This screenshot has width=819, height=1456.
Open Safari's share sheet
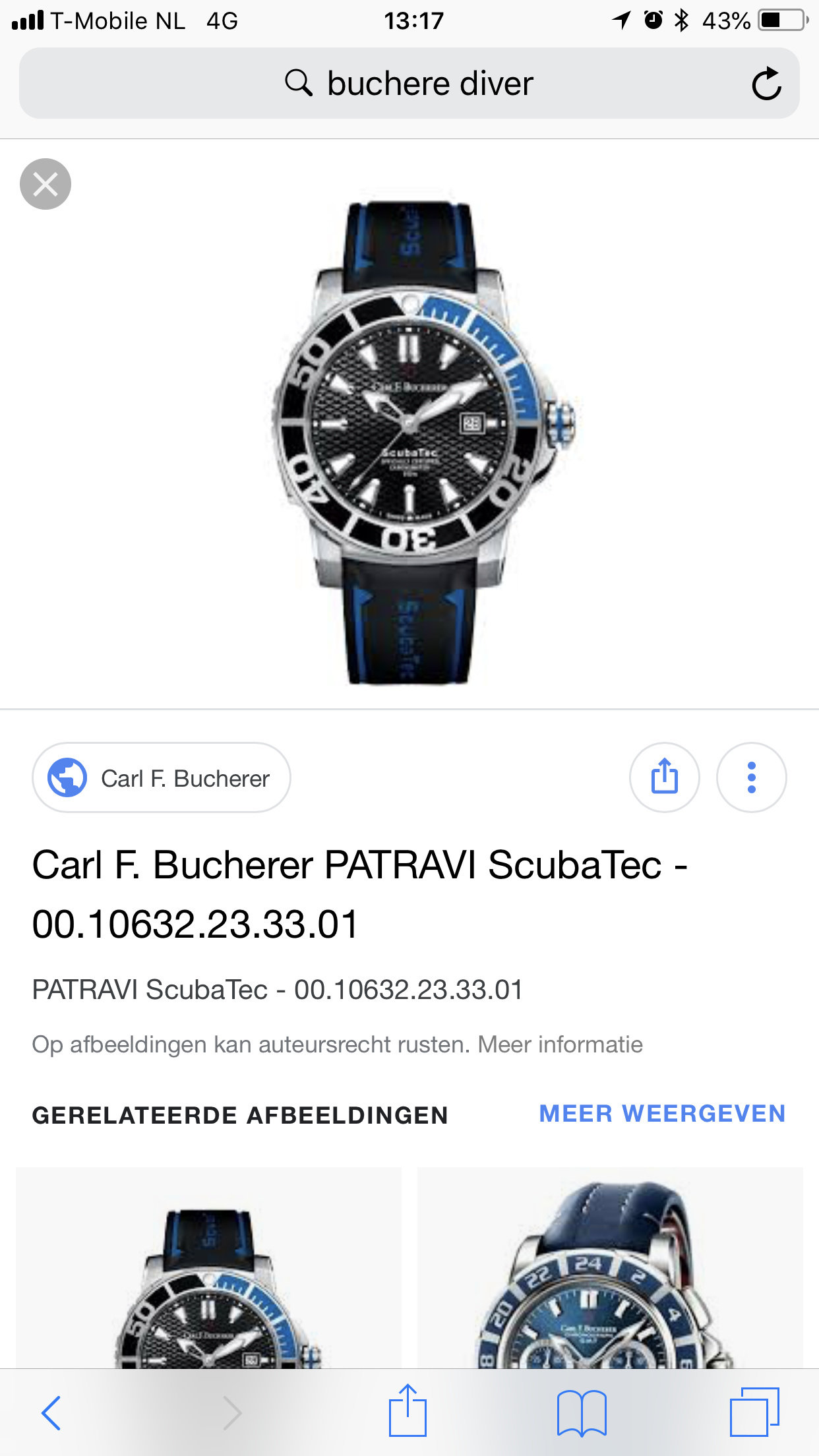click(408, 1411)
